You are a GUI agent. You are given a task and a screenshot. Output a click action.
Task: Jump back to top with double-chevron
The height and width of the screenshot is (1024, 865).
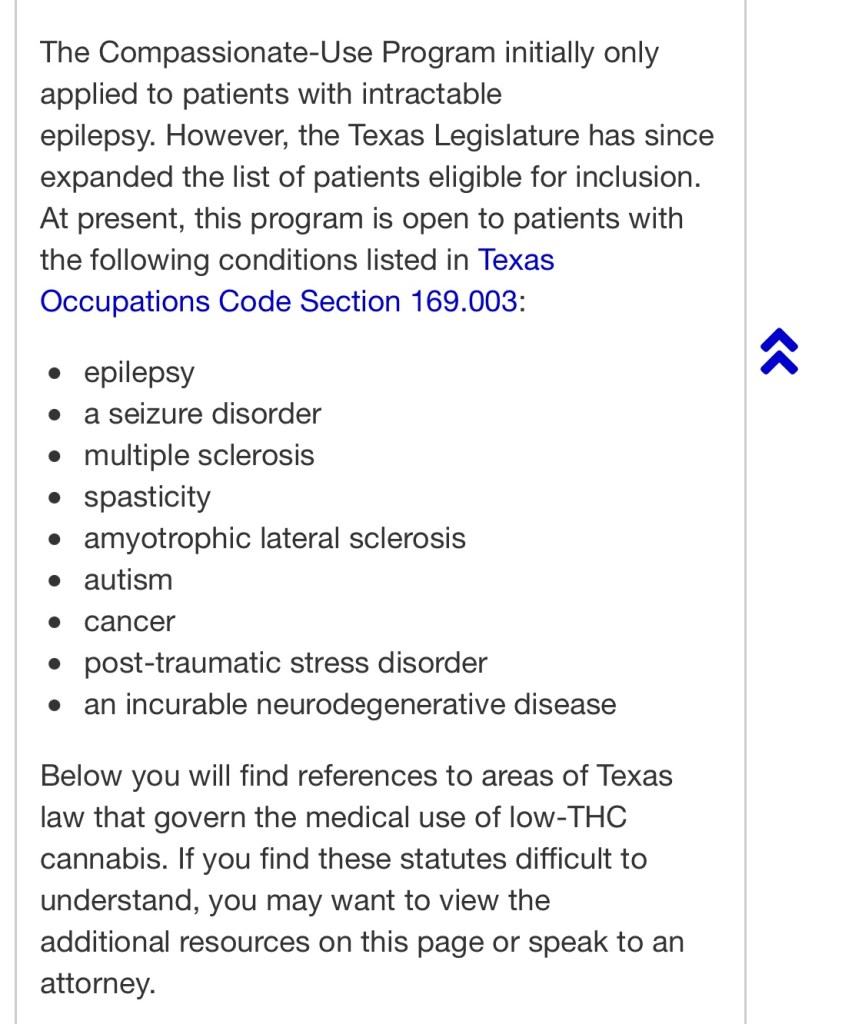(x=779, y=353)
